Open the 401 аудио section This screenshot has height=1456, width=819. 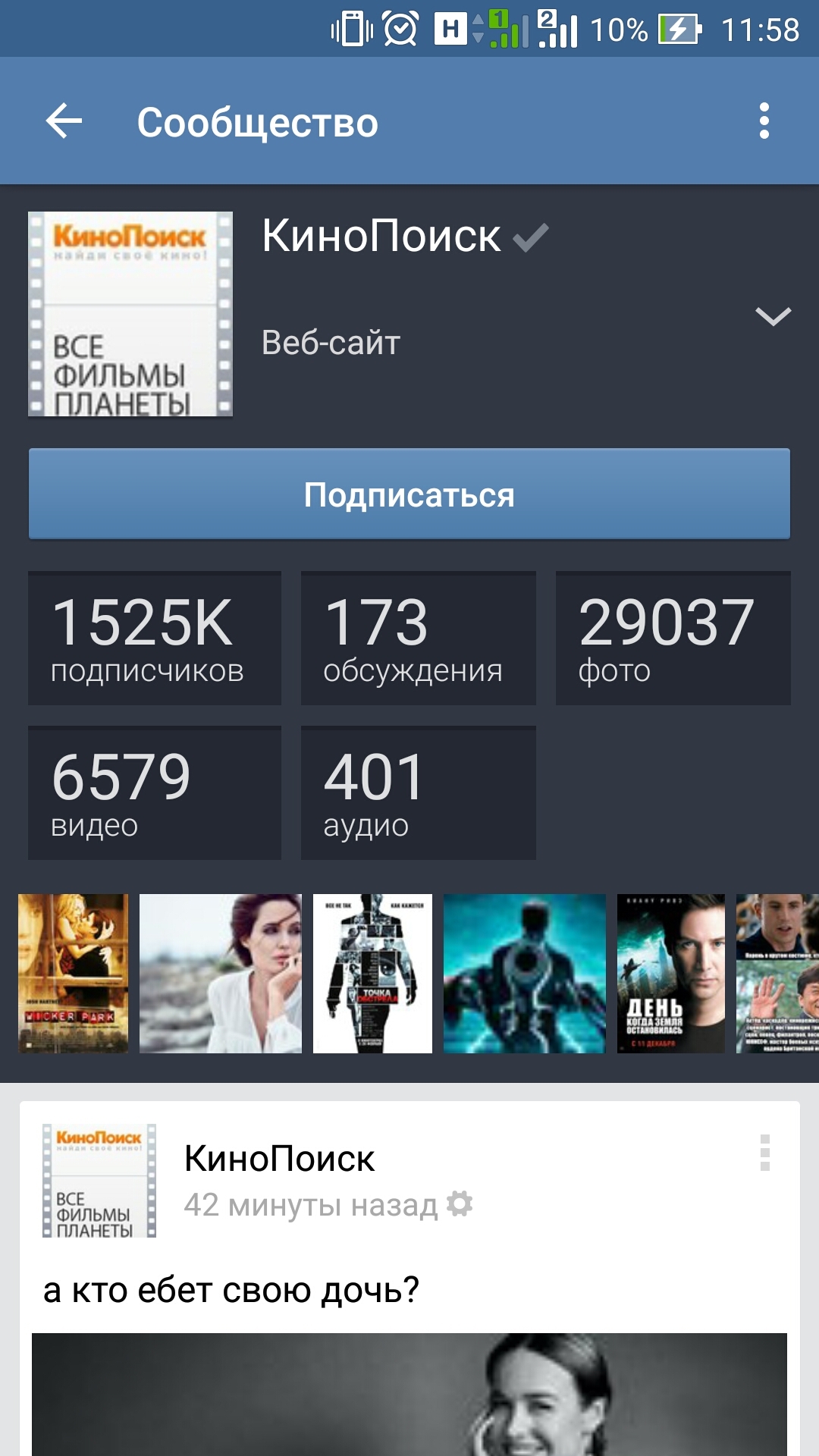[x=419, y=793]
